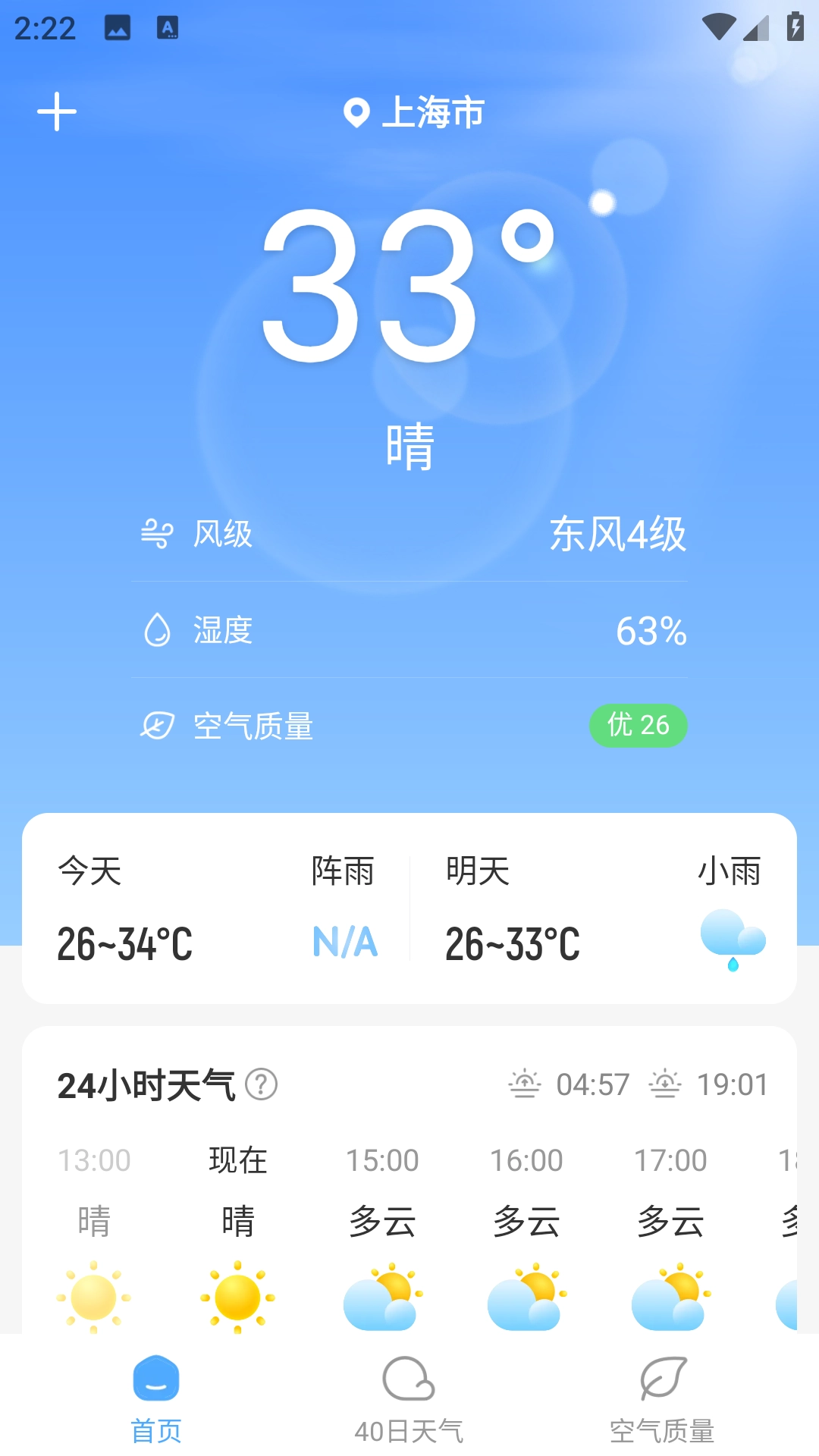The height and width of the screenshot is (1456, 819).
Task: Show help for 24小时天气
Action: tap(262, 1084)
